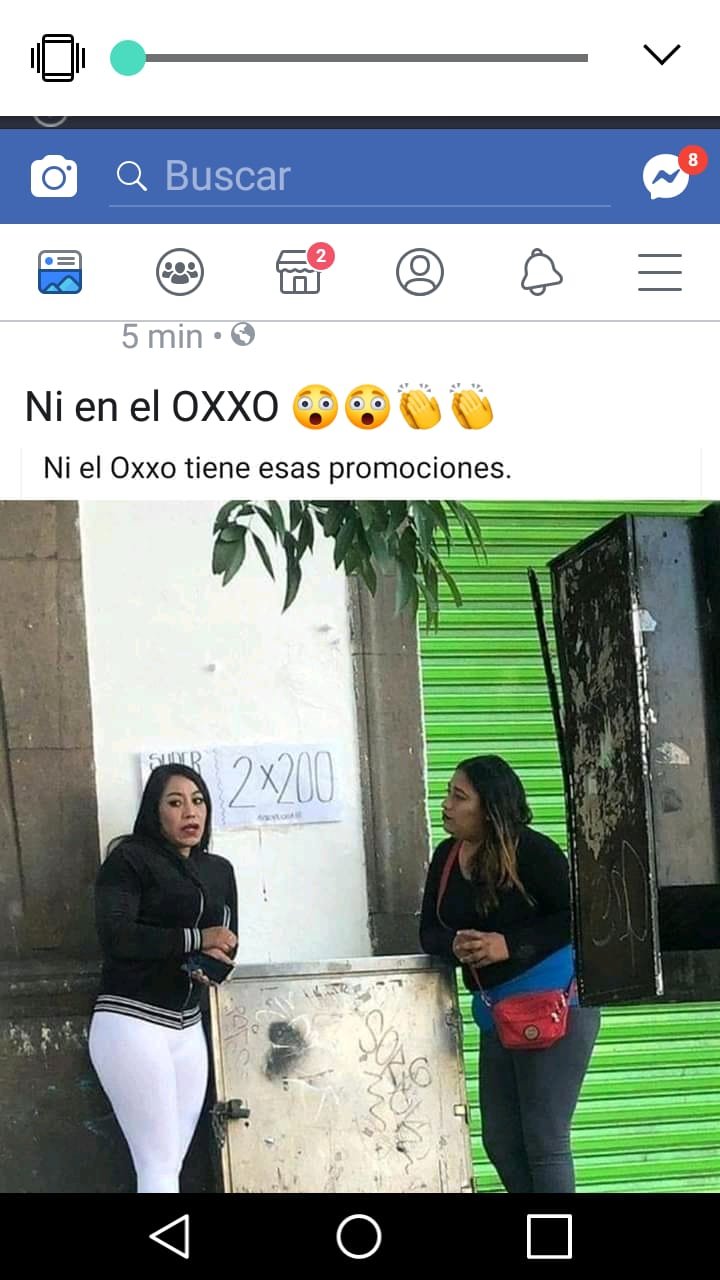Open the groups tab
The height and width of the screenshot is (1280, 720).
pyautogui.click(x=180, y=272)
